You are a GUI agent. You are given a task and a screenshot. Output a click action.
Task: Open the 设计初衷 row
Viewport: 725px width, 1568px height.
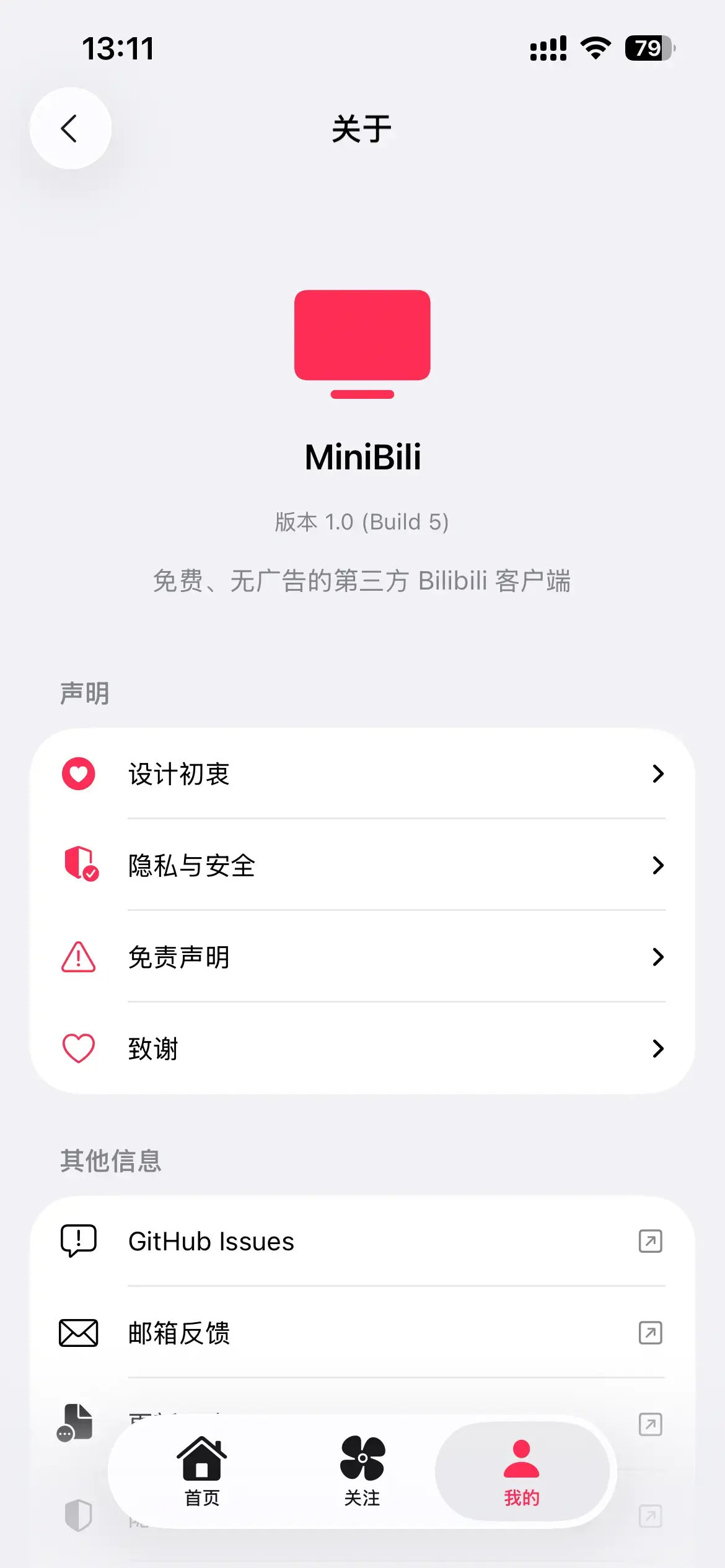[x=362, y=773]
